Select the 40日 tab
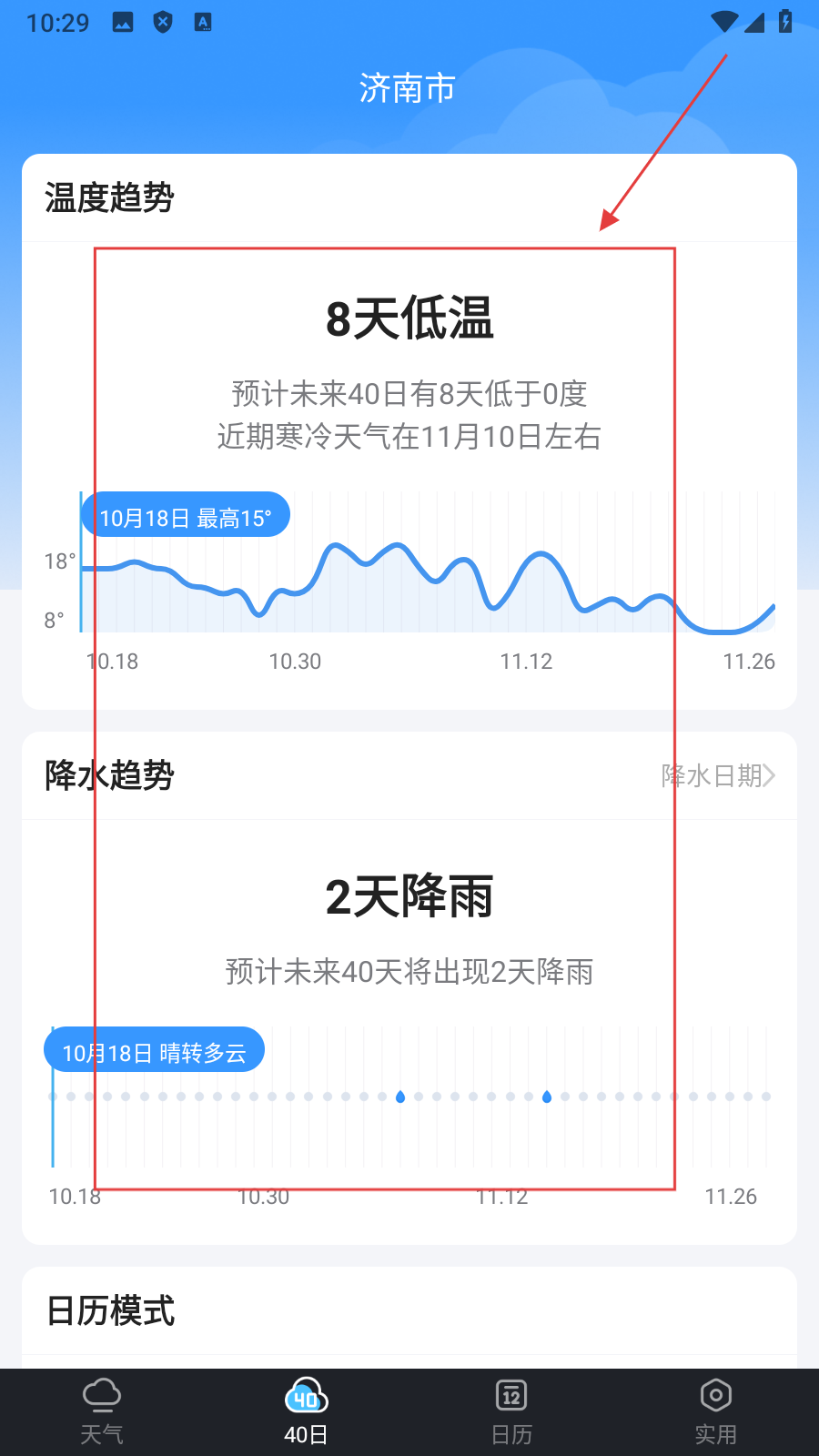The height and width of the screenshot is (1456, 819). click(x=306, y=1410)
